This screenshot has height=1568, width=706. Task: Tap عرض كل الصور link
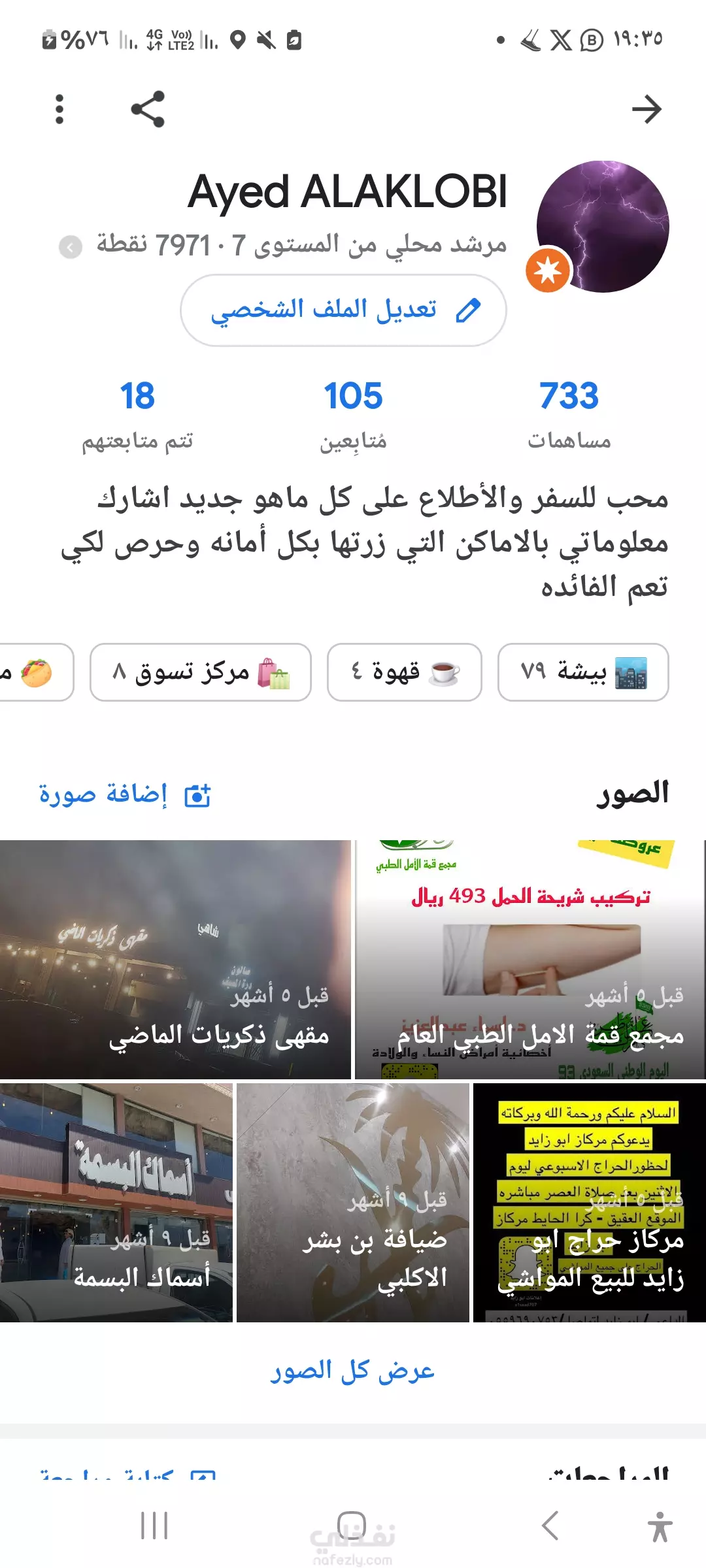pyautogui.click(x=353, y=1370)
